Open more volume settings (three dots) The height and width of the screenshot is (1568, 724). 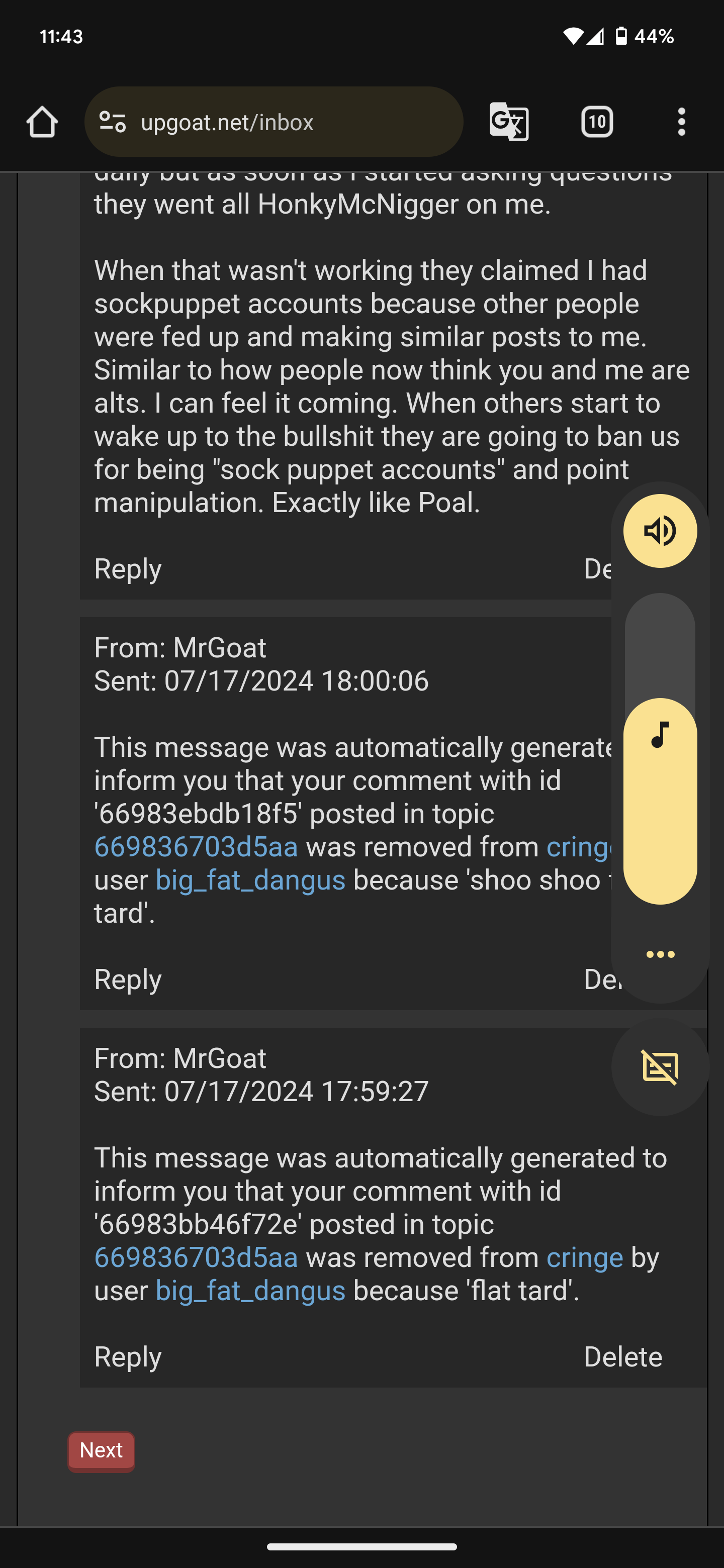point(660,954)
